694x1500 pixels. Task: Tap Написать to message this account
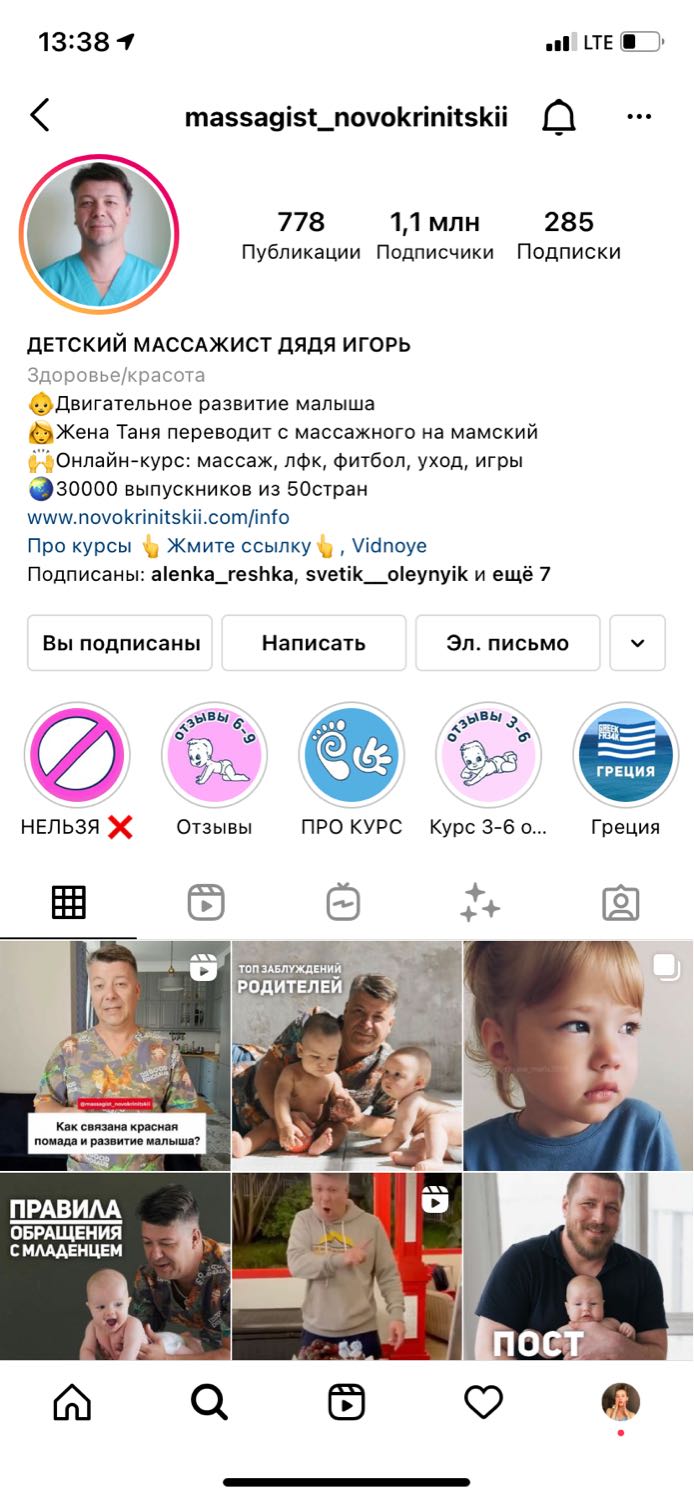[x=314, y=643]
